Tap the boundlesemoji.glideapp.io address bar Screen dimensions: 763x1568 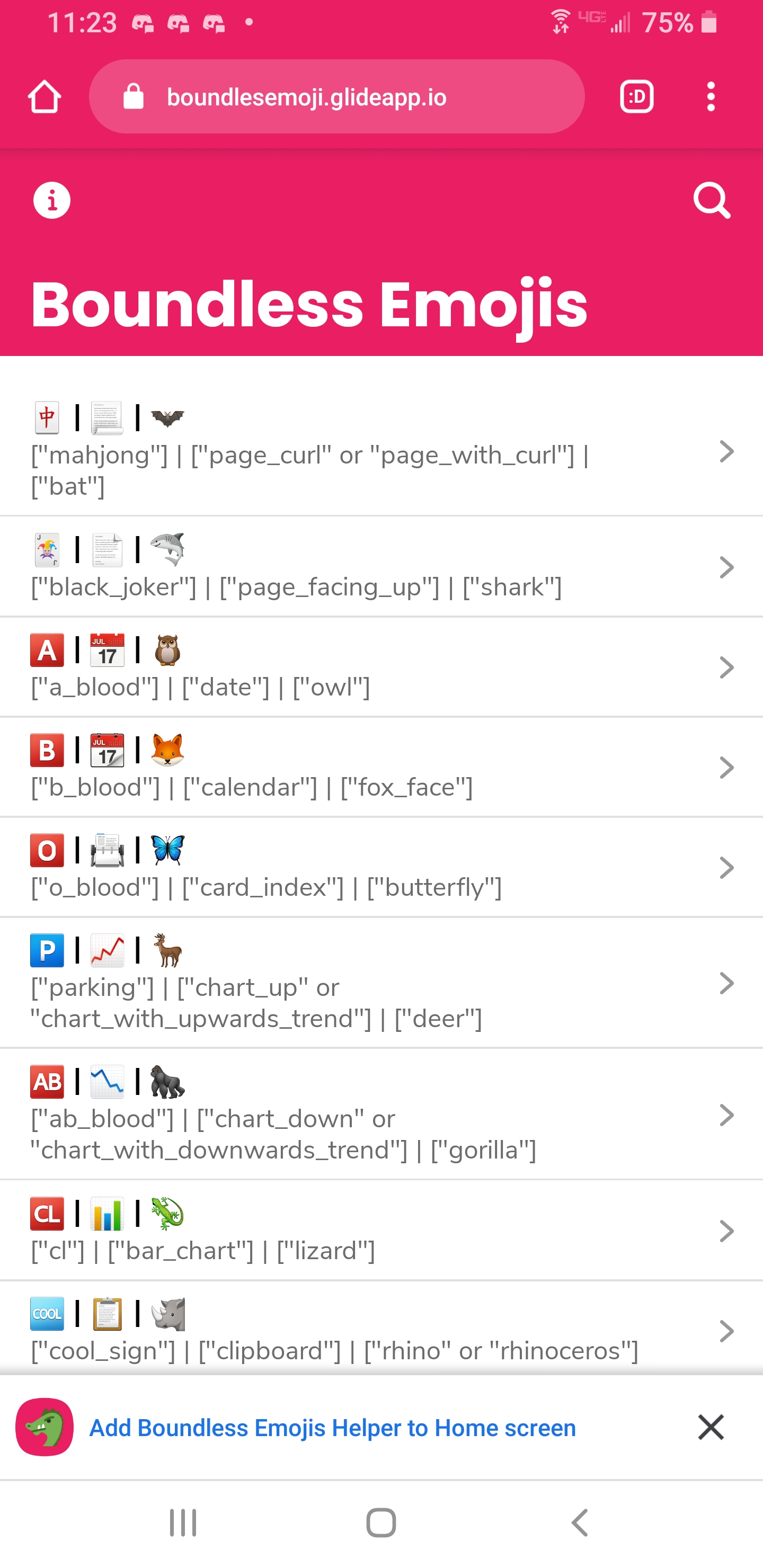click(x=337, y=97)
